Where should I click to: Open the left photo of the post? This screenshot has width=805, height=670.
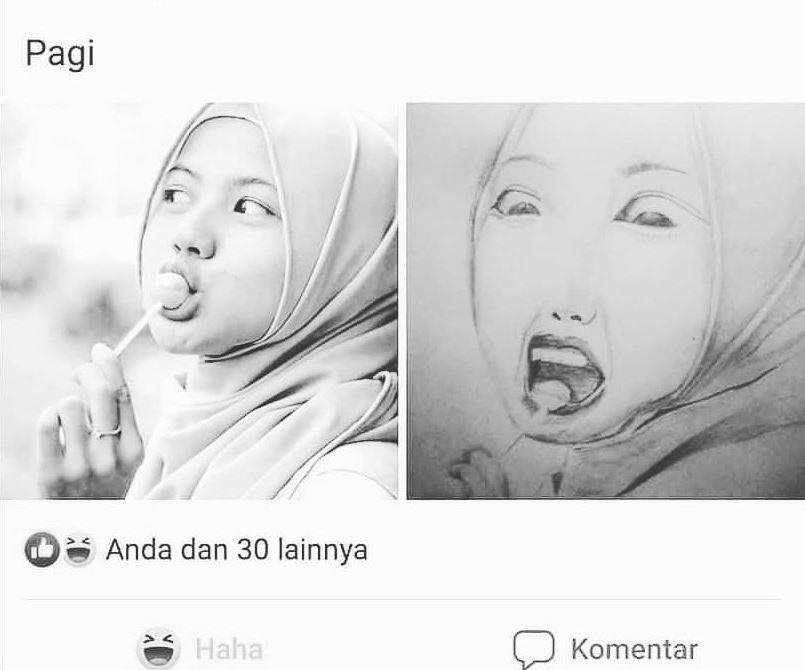coord(199,300)
